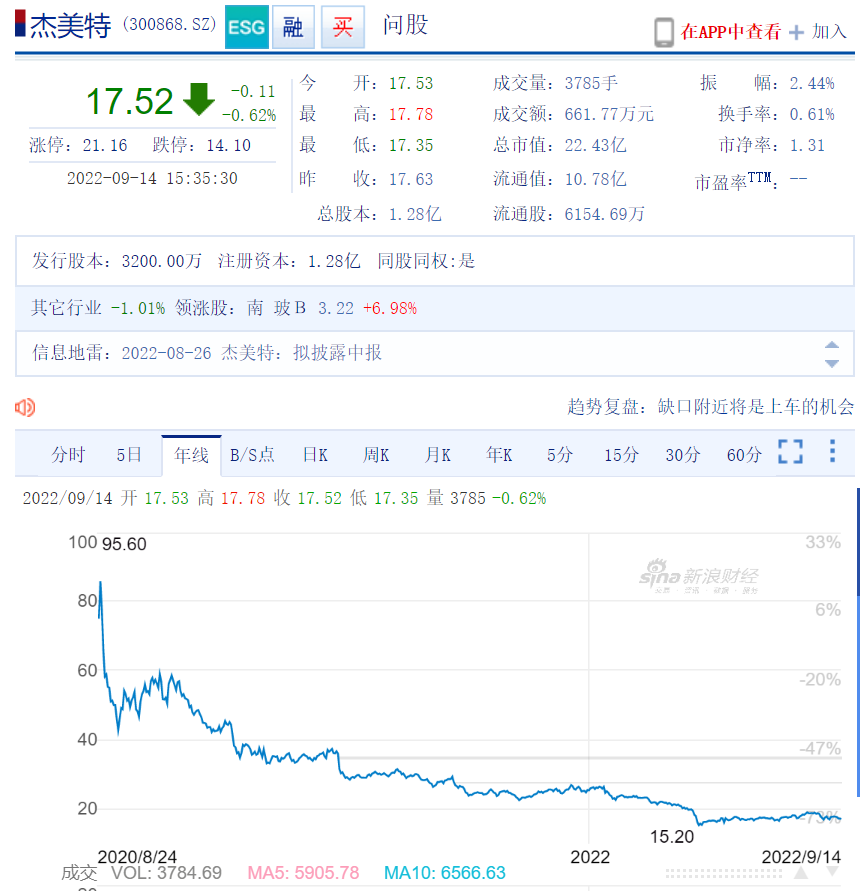Open the 问股 stock inquiry link
This screenshot has width=860, height=891.
405,26
